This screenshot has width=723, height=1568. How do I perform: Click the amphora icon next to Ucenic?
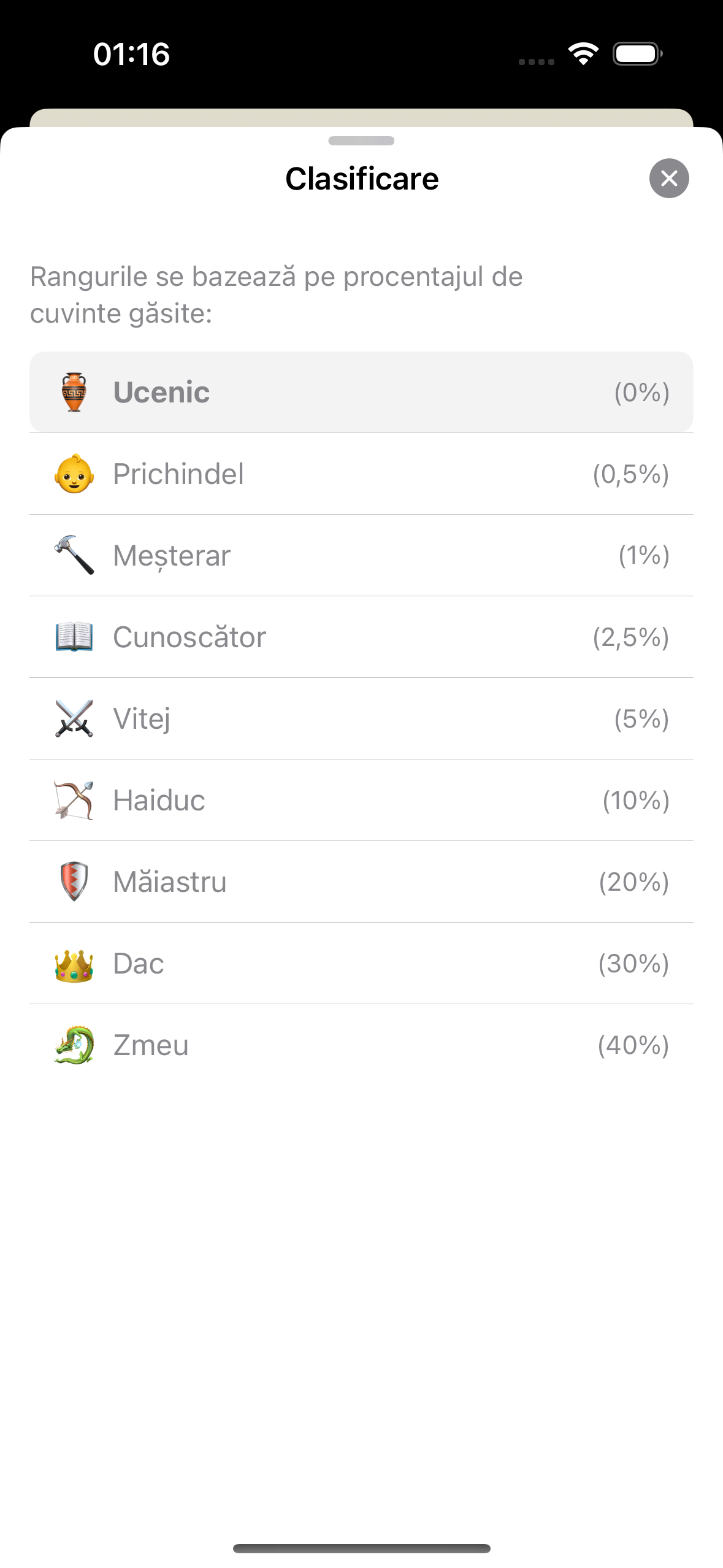point(74,392)
